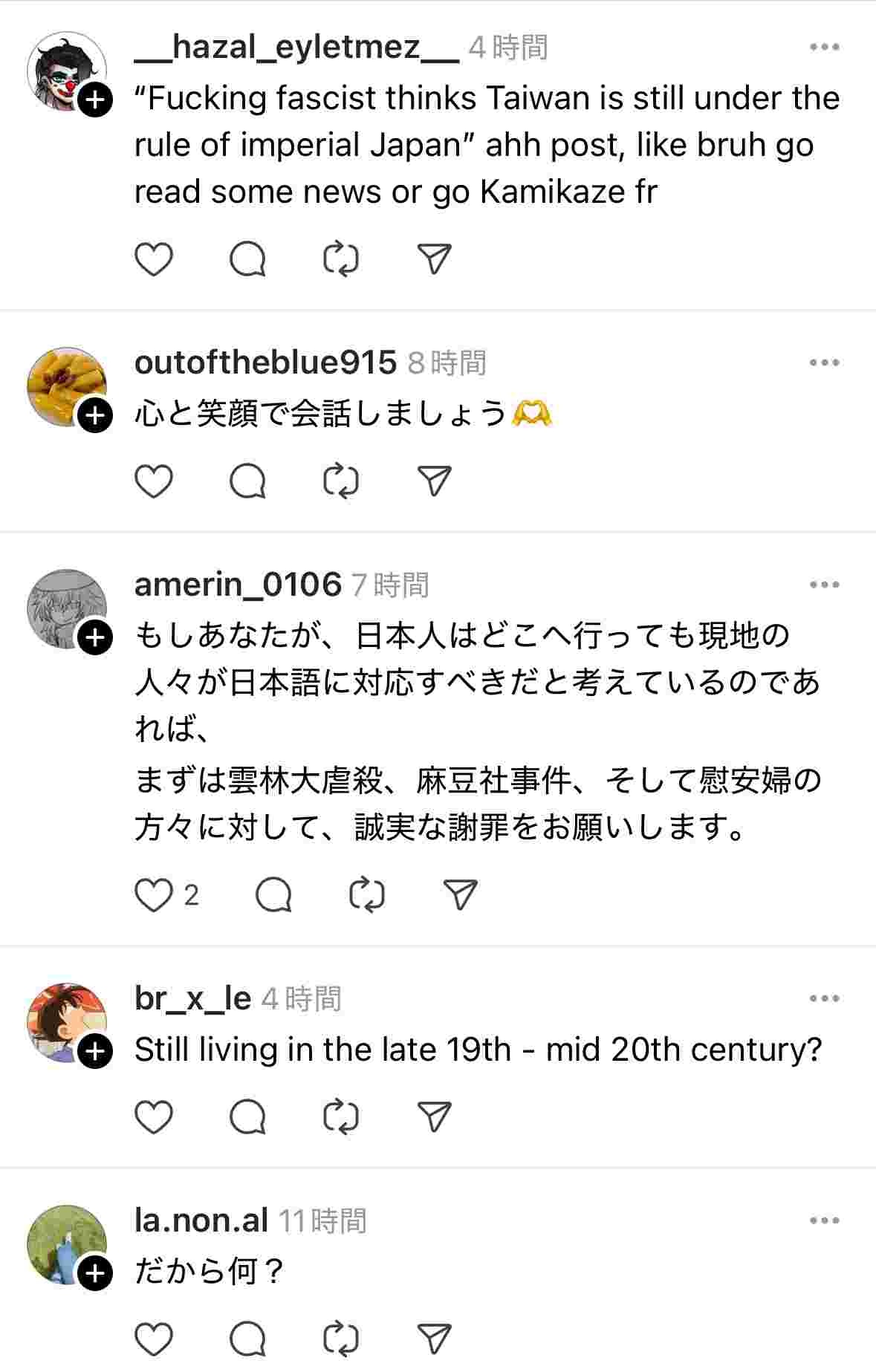
Task: Like __hazal_eyletmez__'s comment
Action: pyautogui.click(x=154, y=259)
